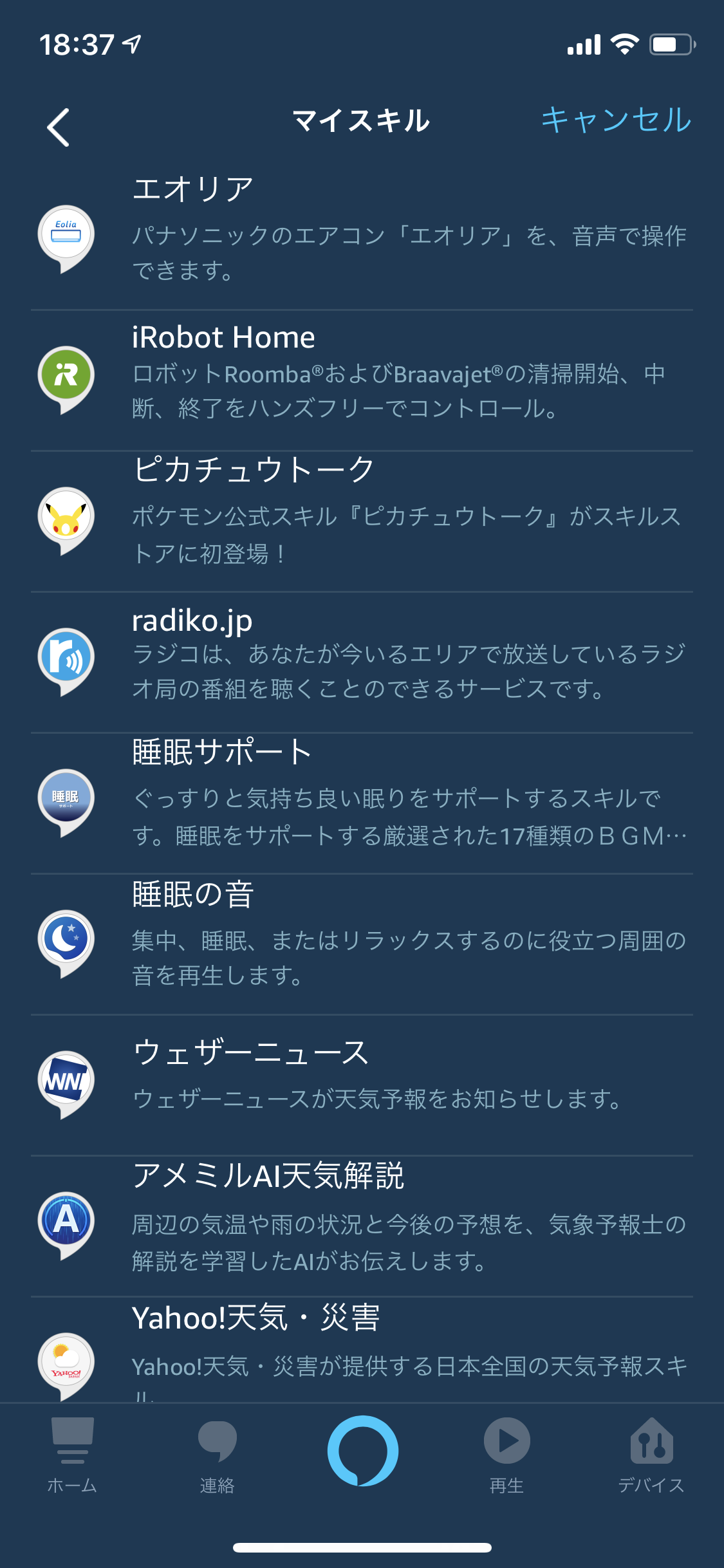Open the Yahoo!天気・災害 skill
Viewport: 724px width, 1568px height.
(x=362, y=1350)
